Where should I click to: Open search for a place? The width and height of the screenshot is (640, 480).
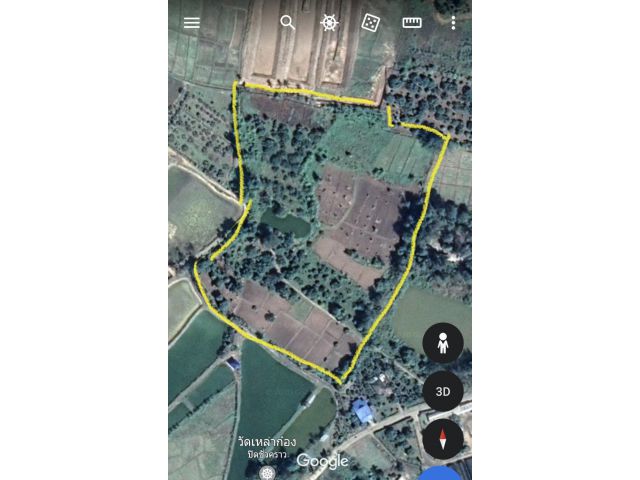287,22
